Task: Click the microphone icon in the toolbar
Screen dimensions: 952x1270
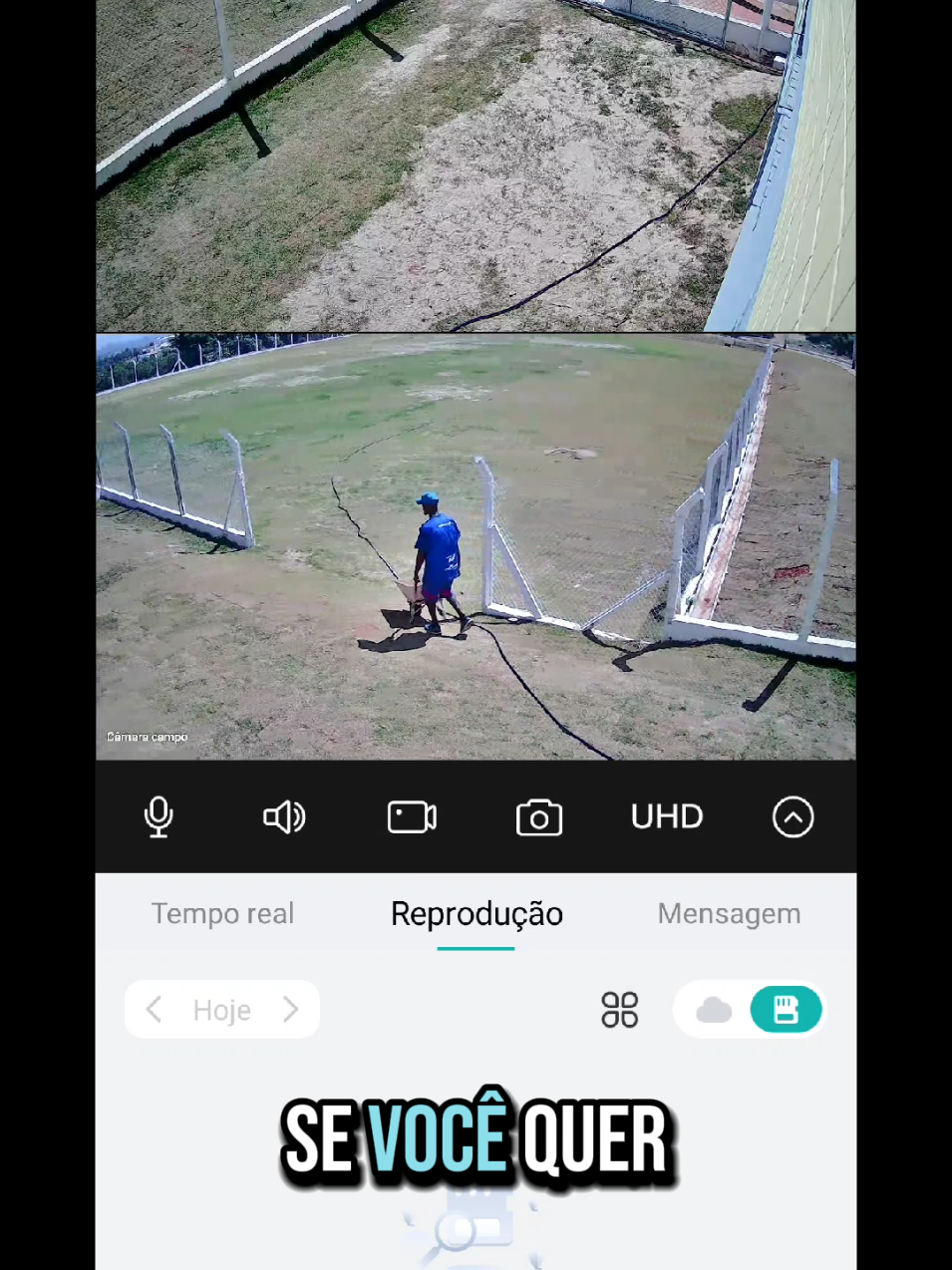Action: coord(158,816)
